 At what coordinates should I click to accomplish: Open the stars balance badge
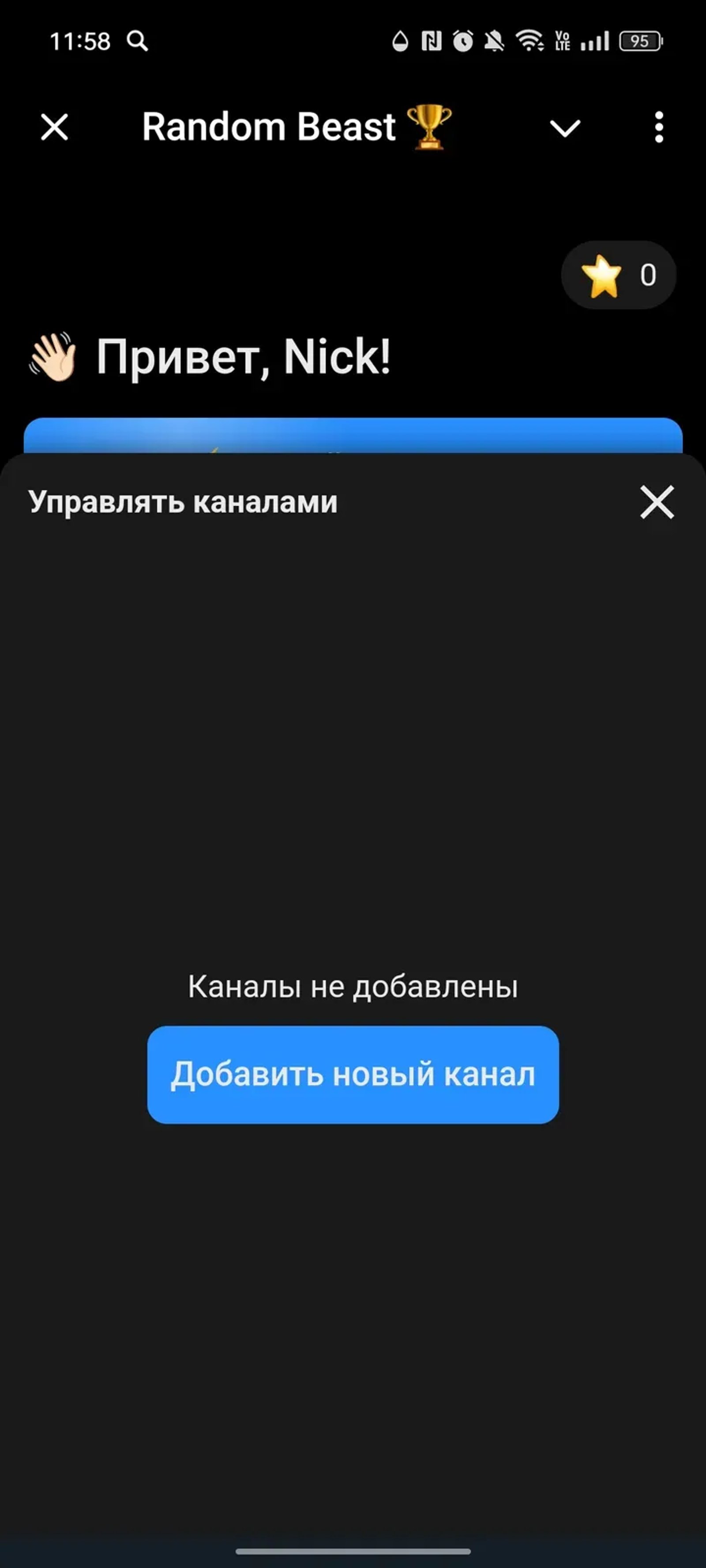618,275
